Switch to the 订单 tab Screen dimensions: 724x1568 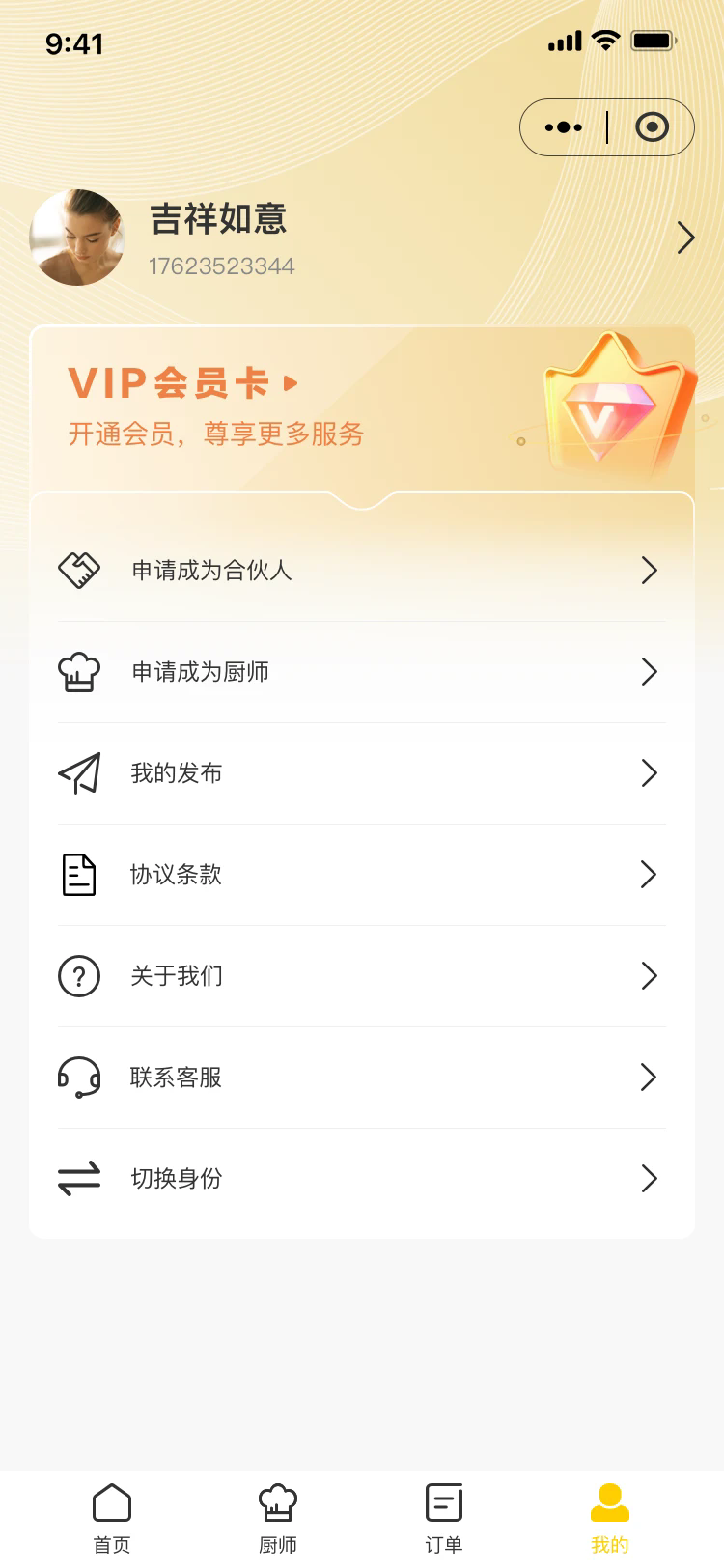click(443, 1514)
